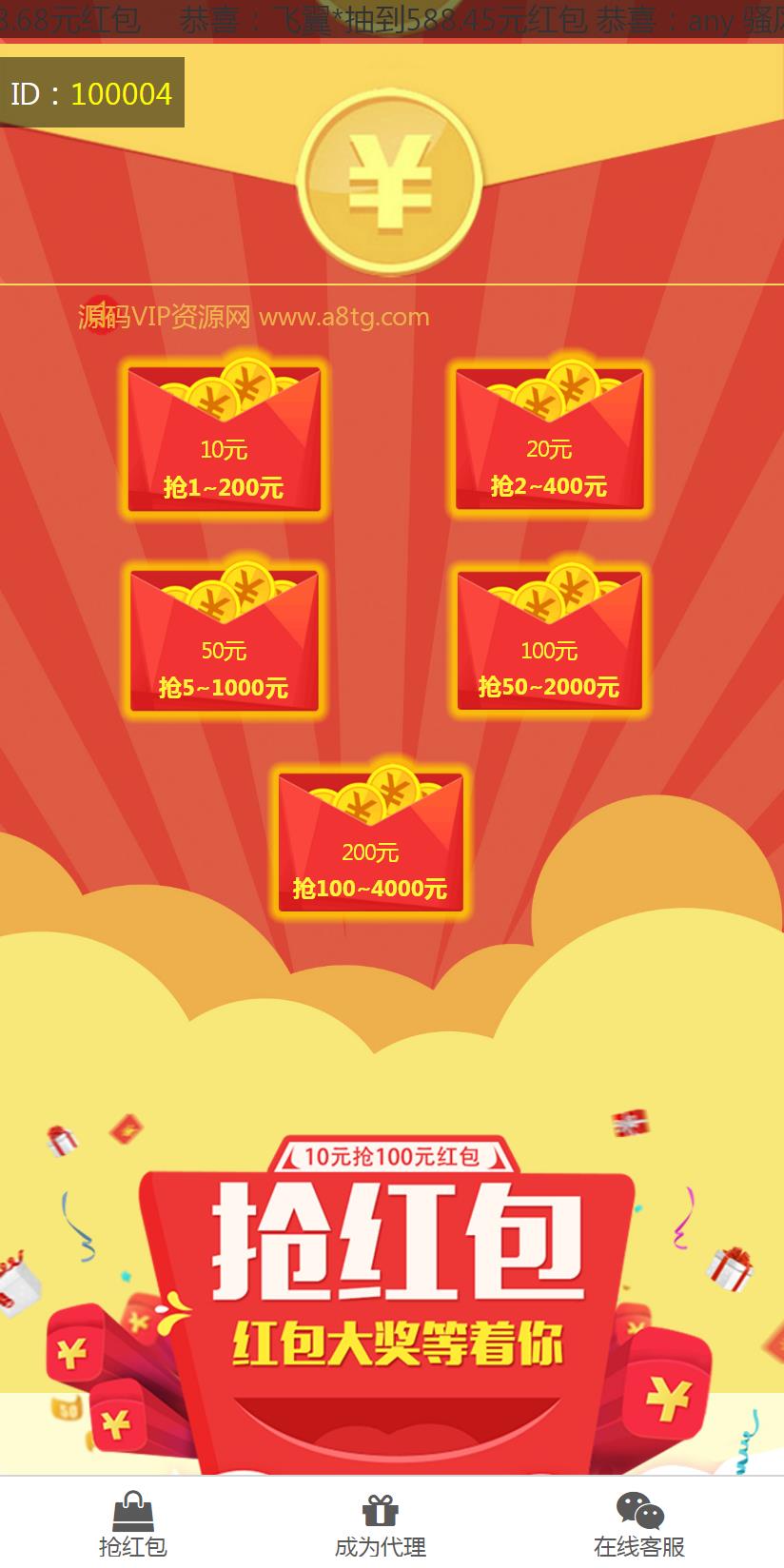
Task: Go to 在线客服 support tab
Action: click(x=639, y=1524)
